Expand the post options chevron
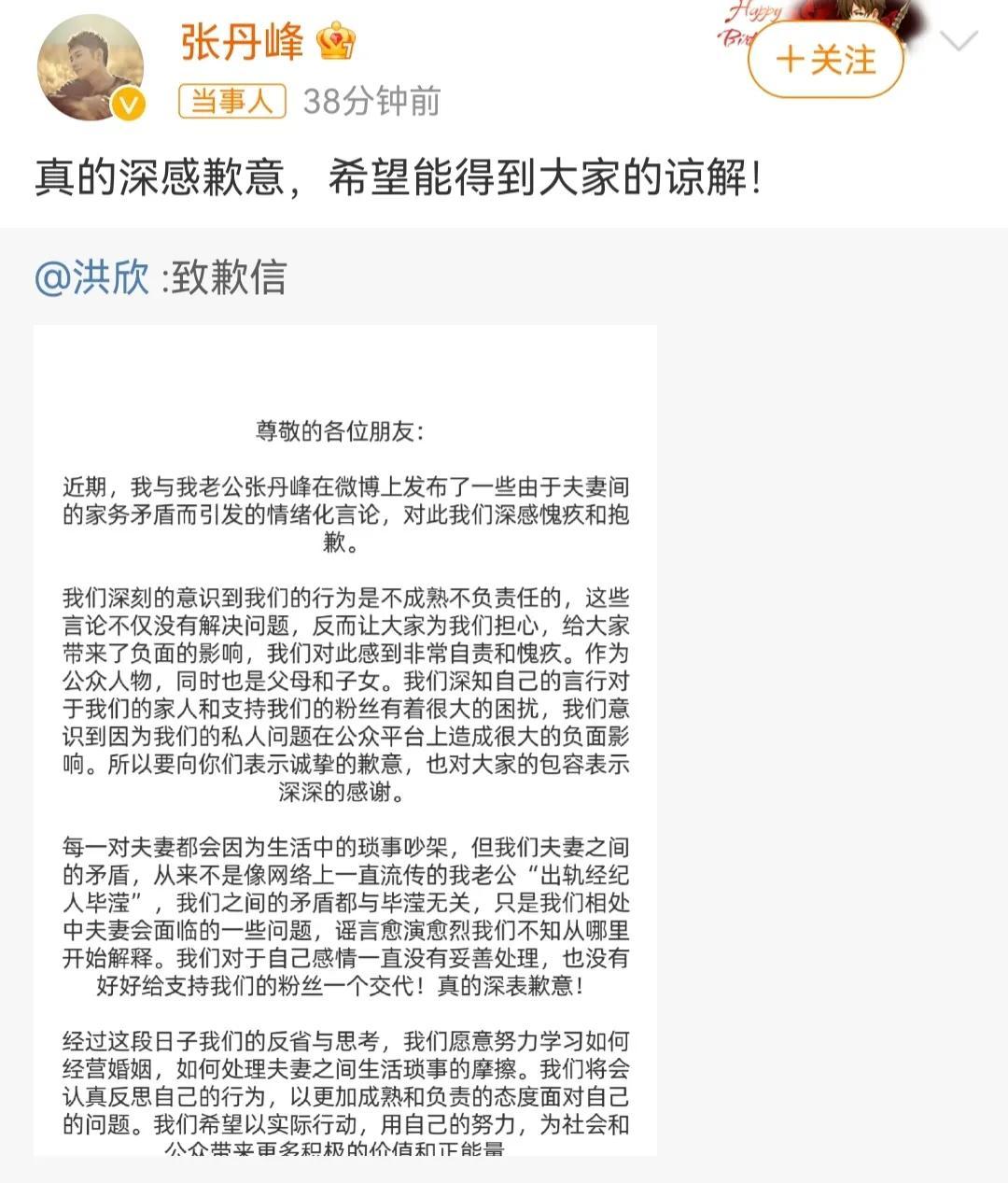Image resolution: width=1008 pixels, height=1183 pixels. pos(959,41)
